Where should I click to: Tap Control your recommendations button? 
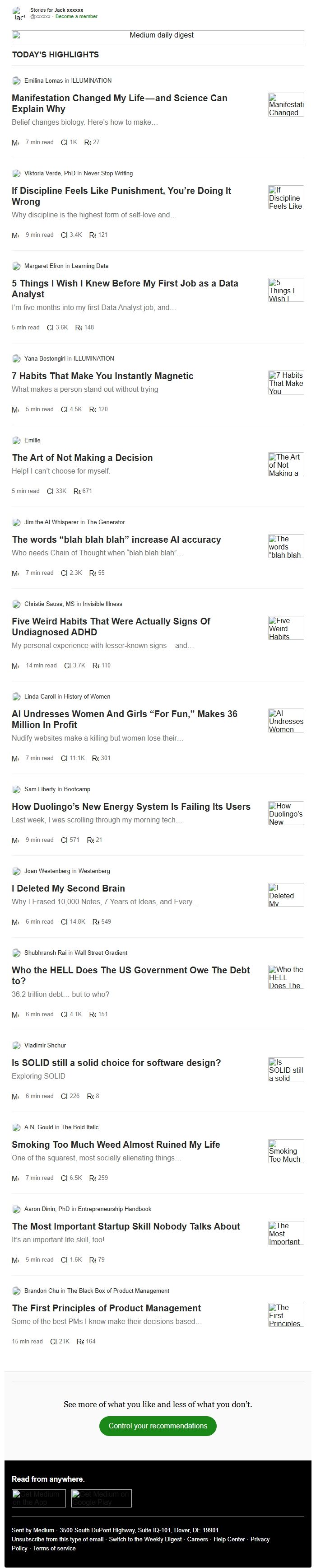click(x=158, y=1426)
